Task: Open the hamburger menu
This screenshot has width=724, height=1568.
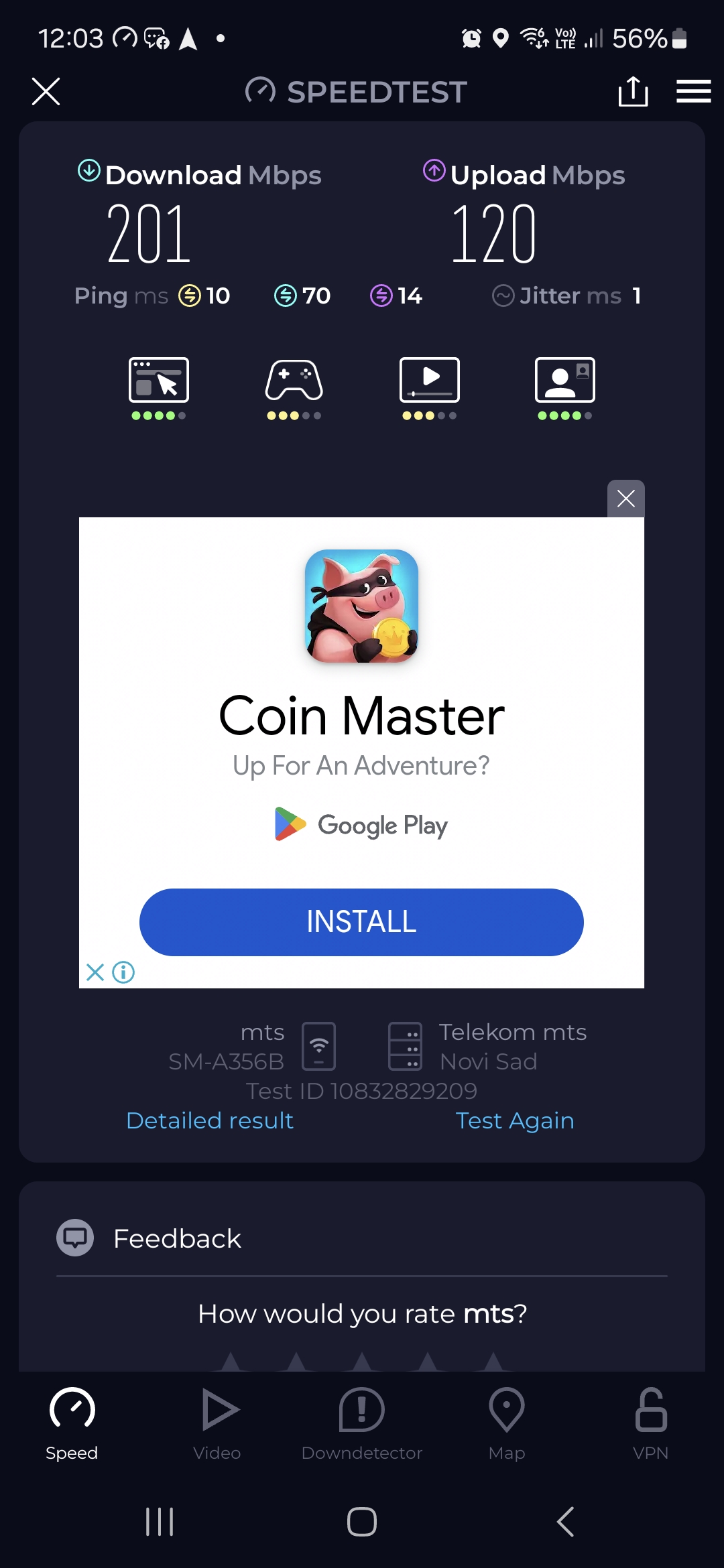Action: coord(693,91)
